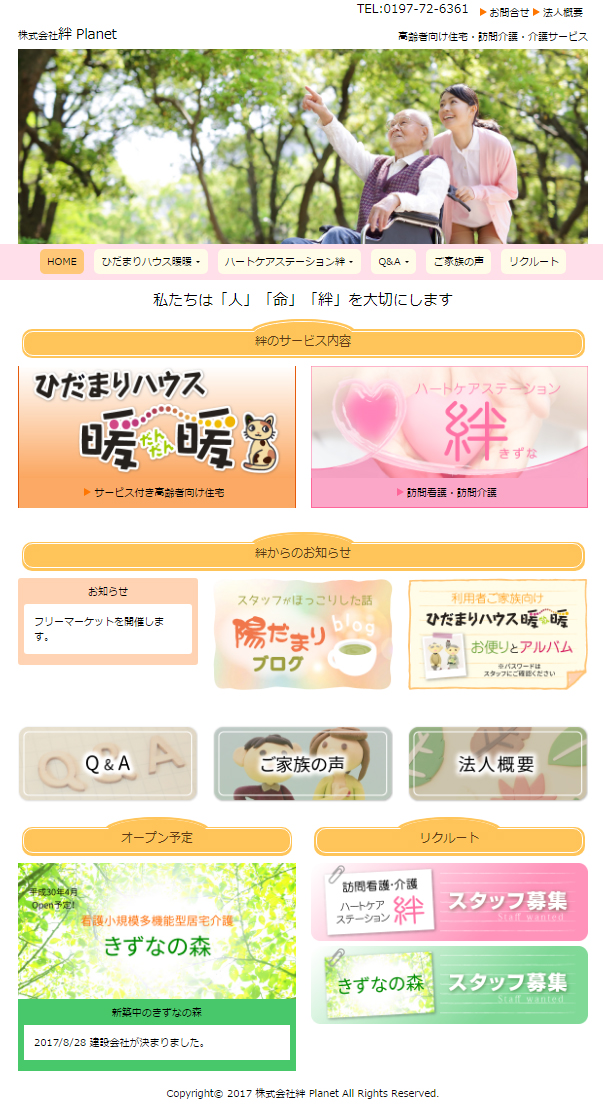Open the ハートケアステーション絆 service banner
Viewport: 603px width, 1116px height.
[x=449, y=437]
